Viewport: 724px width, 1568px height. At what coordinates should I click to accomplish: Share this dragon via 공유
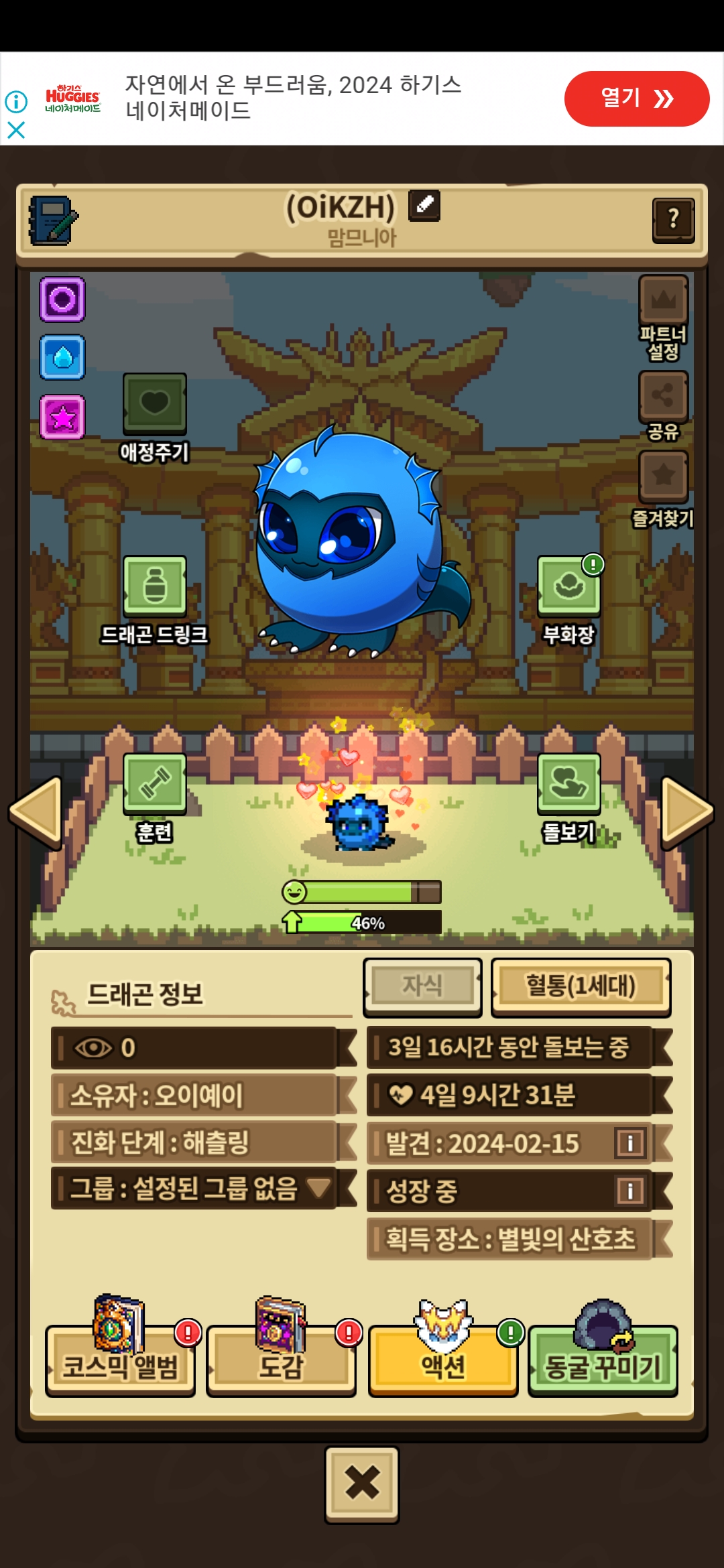[x=663, y=397]
